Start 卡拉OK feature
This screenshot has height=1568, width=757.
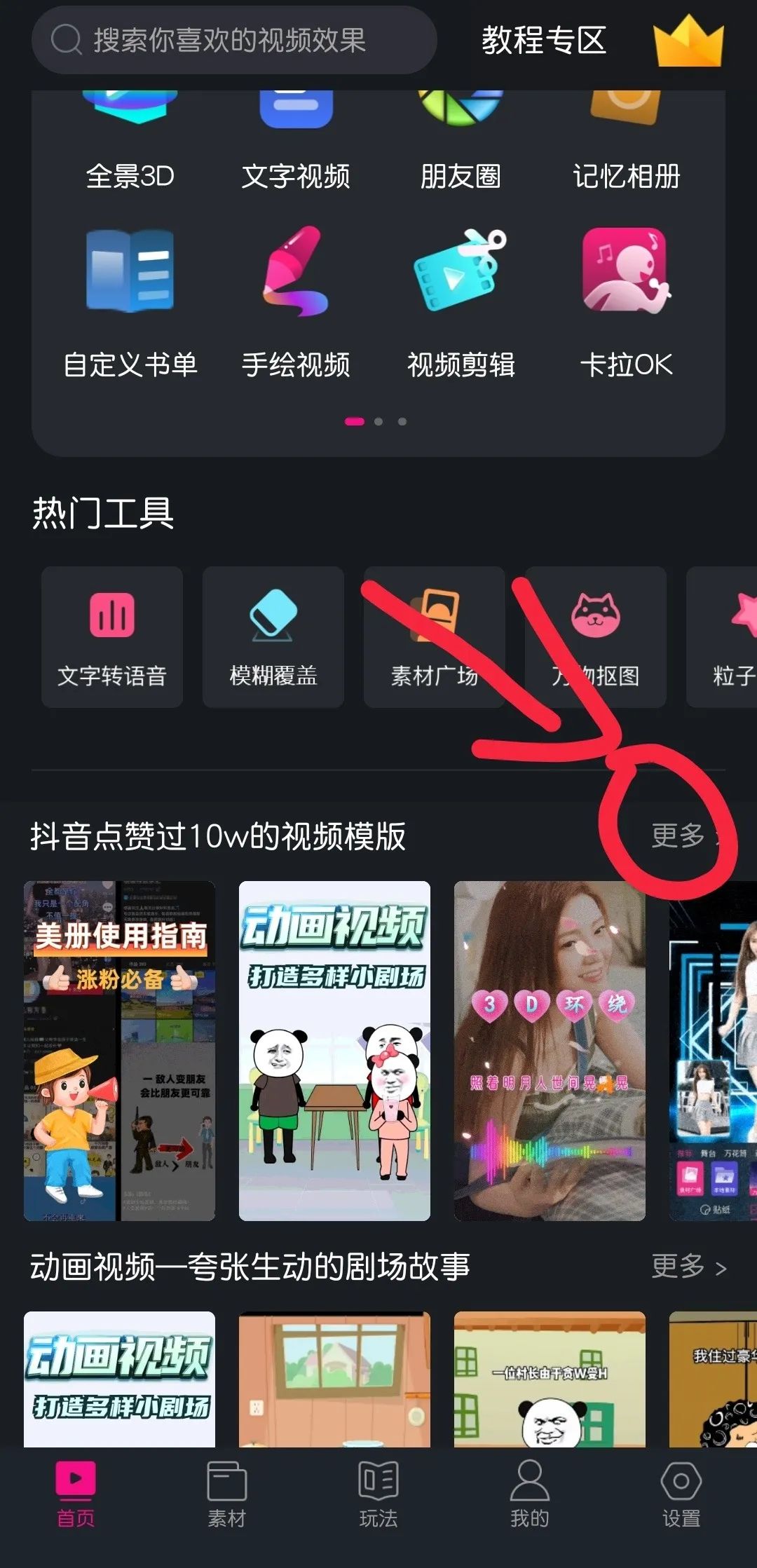(626, 301)
